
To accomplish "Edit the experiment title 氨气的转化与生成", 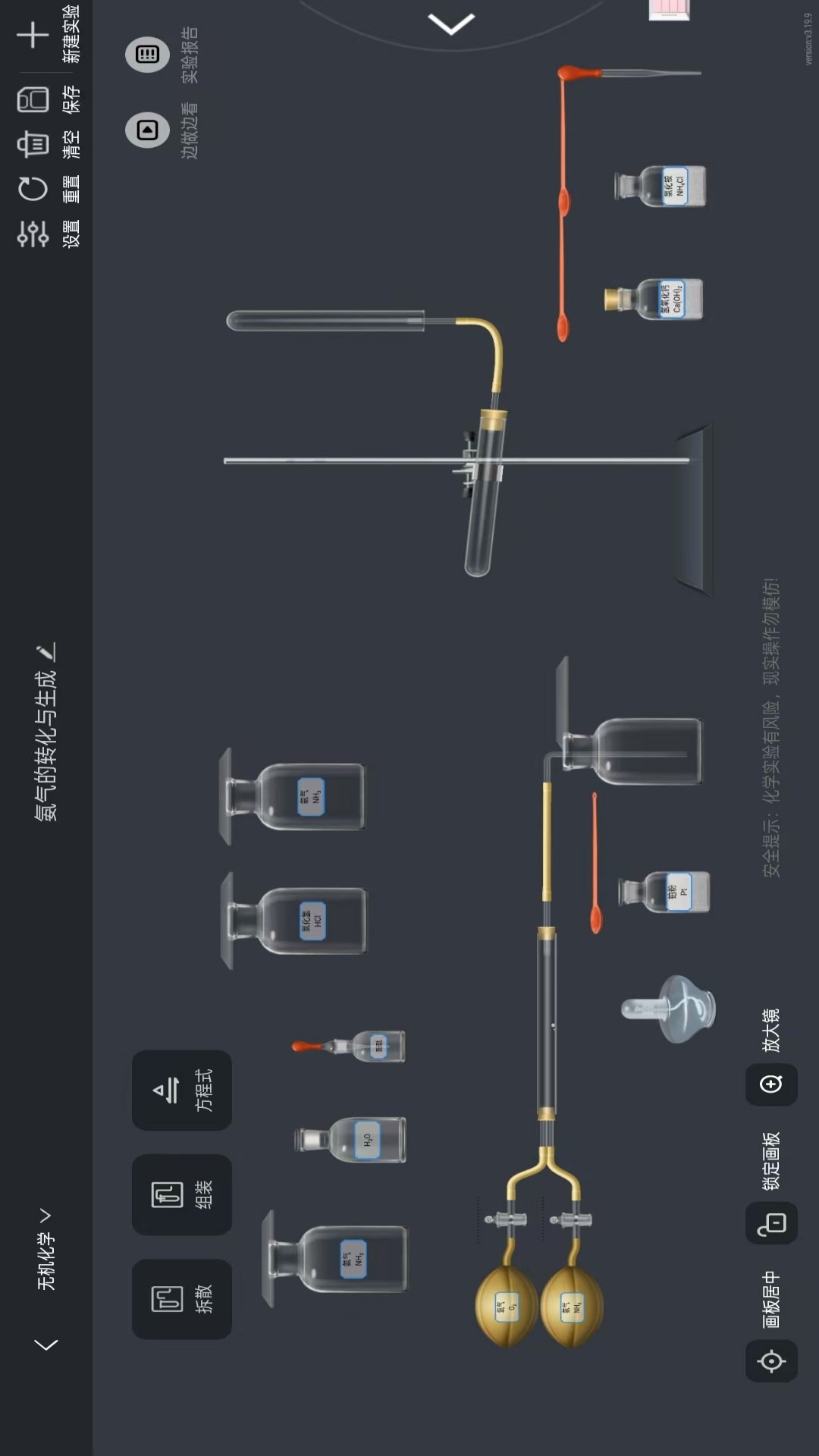I will (47, 651).
